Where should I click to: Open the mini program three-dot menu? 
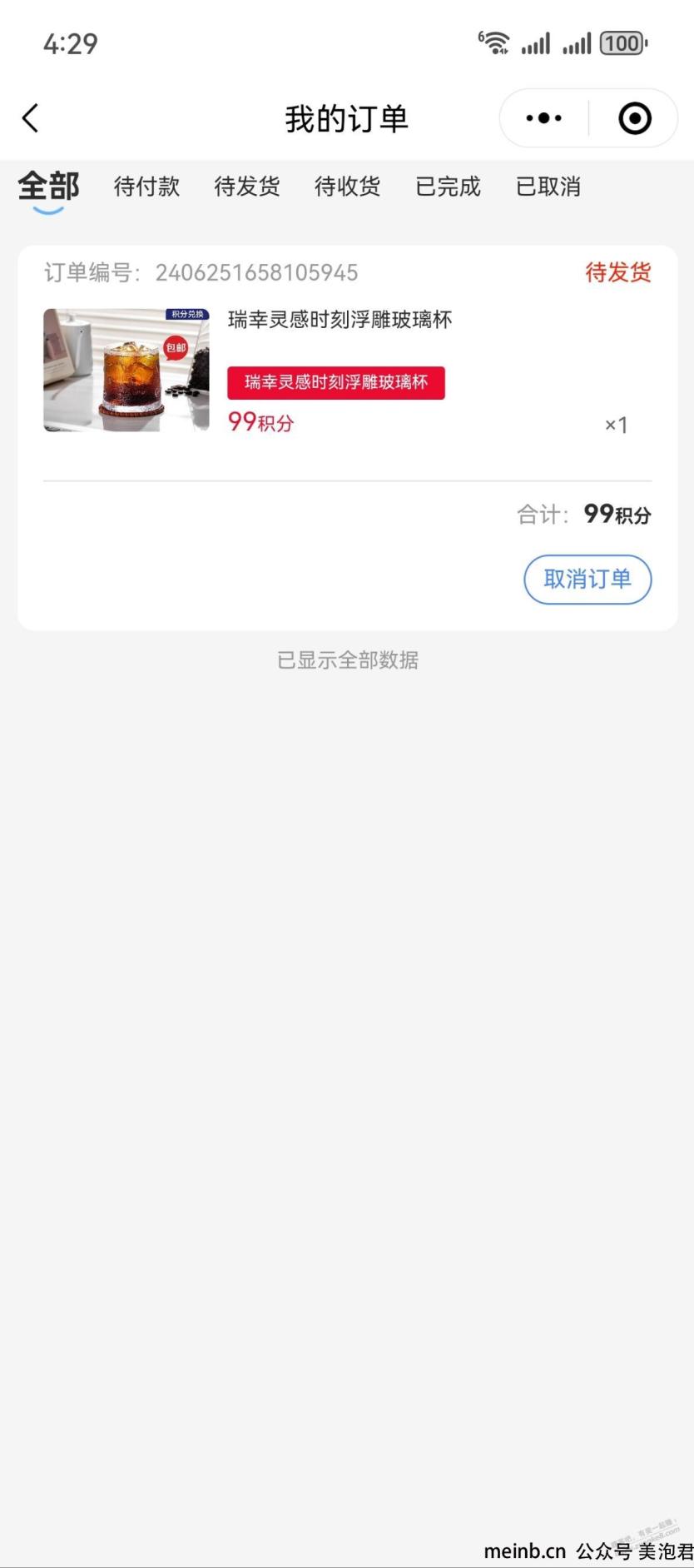[x=544, y=118]
